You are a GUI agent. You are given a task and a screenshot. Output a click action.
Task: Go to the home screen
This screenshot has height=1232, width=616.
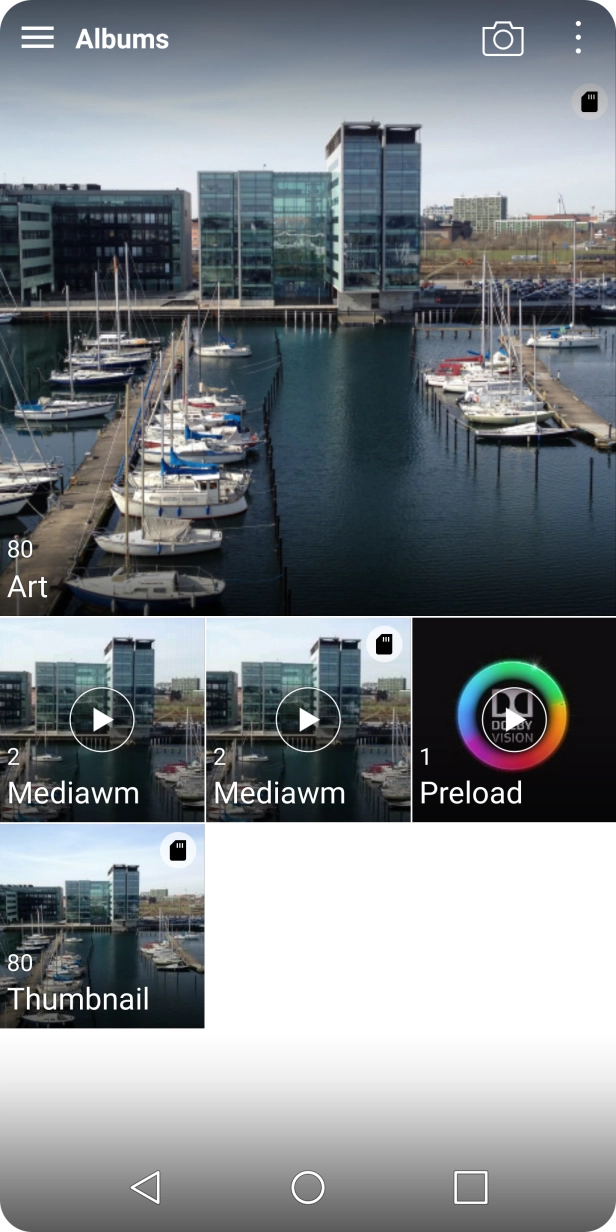point(308,1187)
